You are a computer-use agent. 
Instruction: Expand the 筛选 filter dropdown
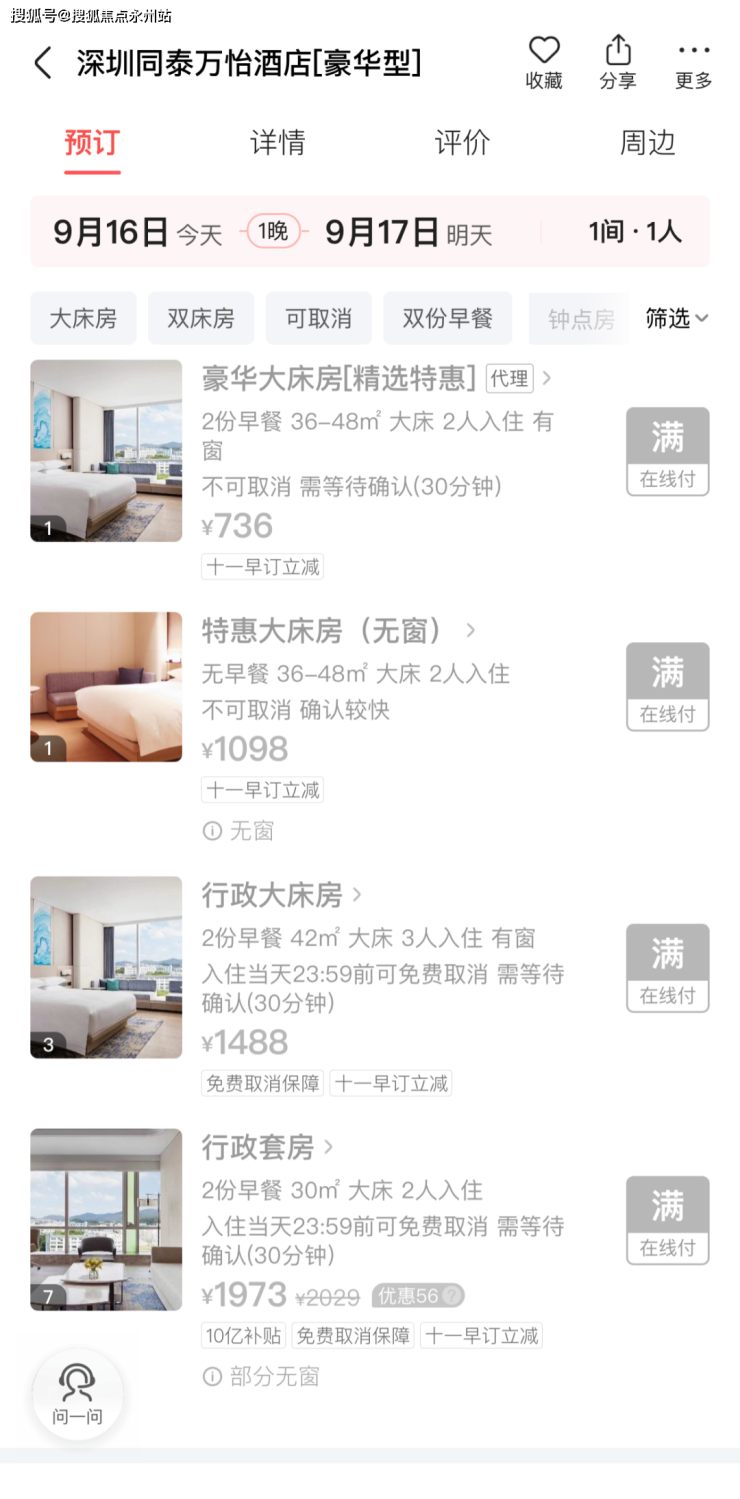pyautogui.click(x=677, y=318)
